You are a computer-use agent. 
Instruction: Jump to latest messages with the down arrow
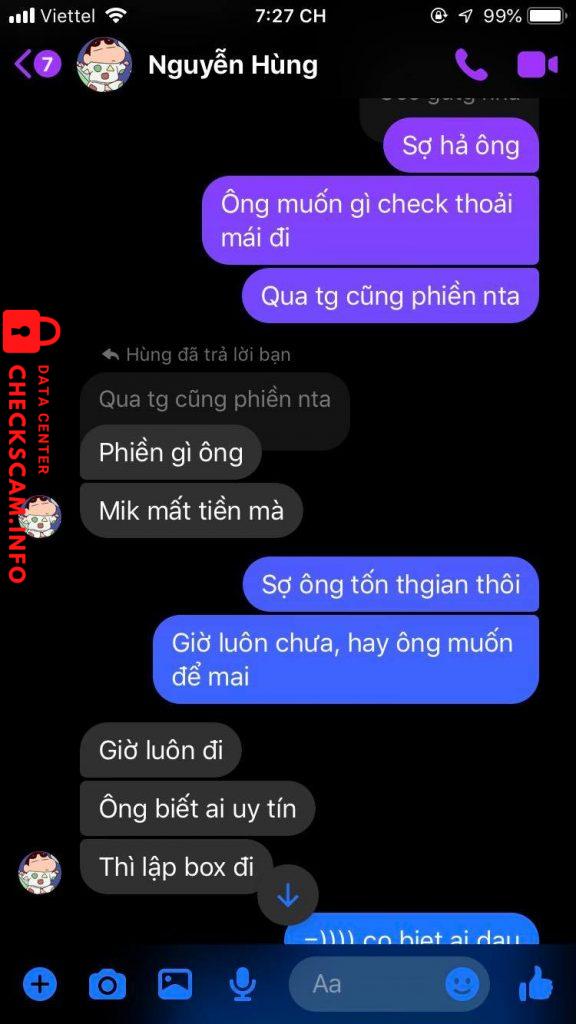287,895
